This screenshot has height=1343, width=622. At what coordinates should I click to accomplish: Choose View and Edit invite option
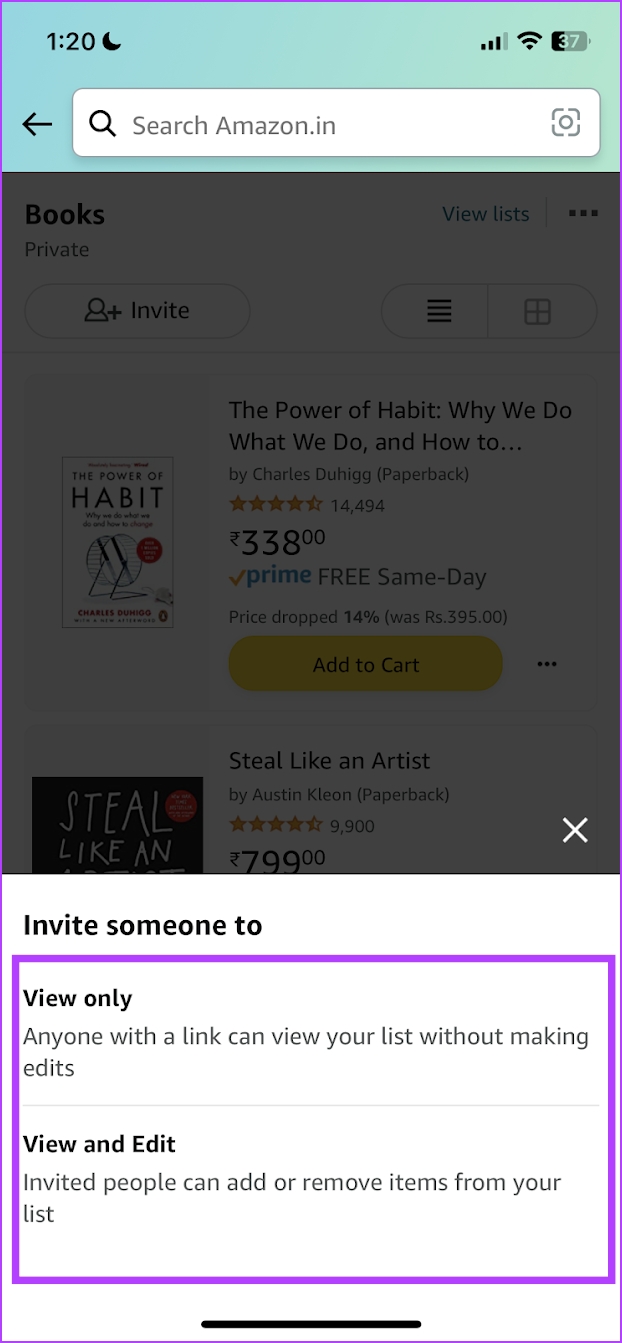(310, 1178)
